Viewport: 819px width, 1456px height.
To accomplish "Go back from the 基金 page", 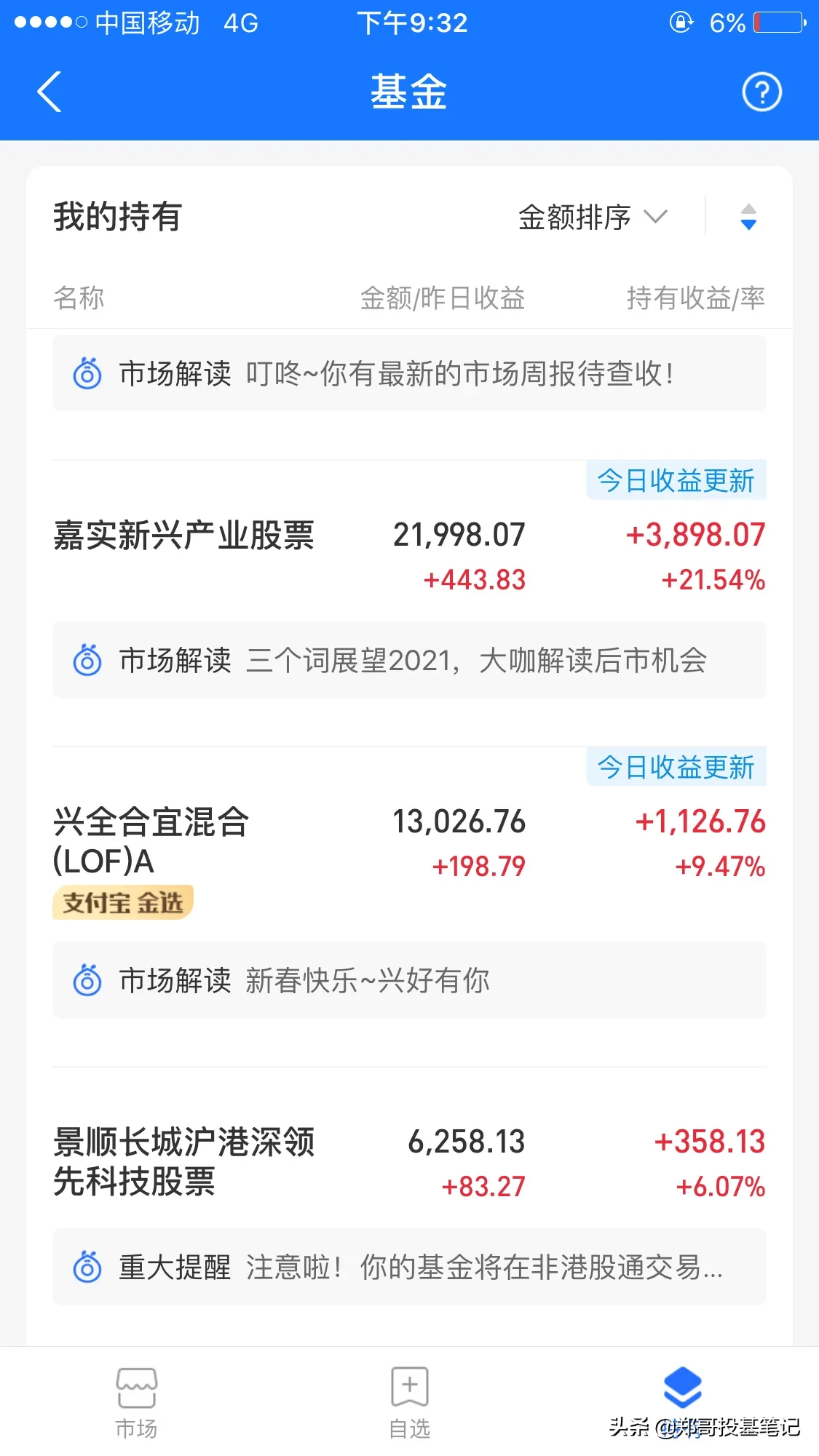I will 50,92.
